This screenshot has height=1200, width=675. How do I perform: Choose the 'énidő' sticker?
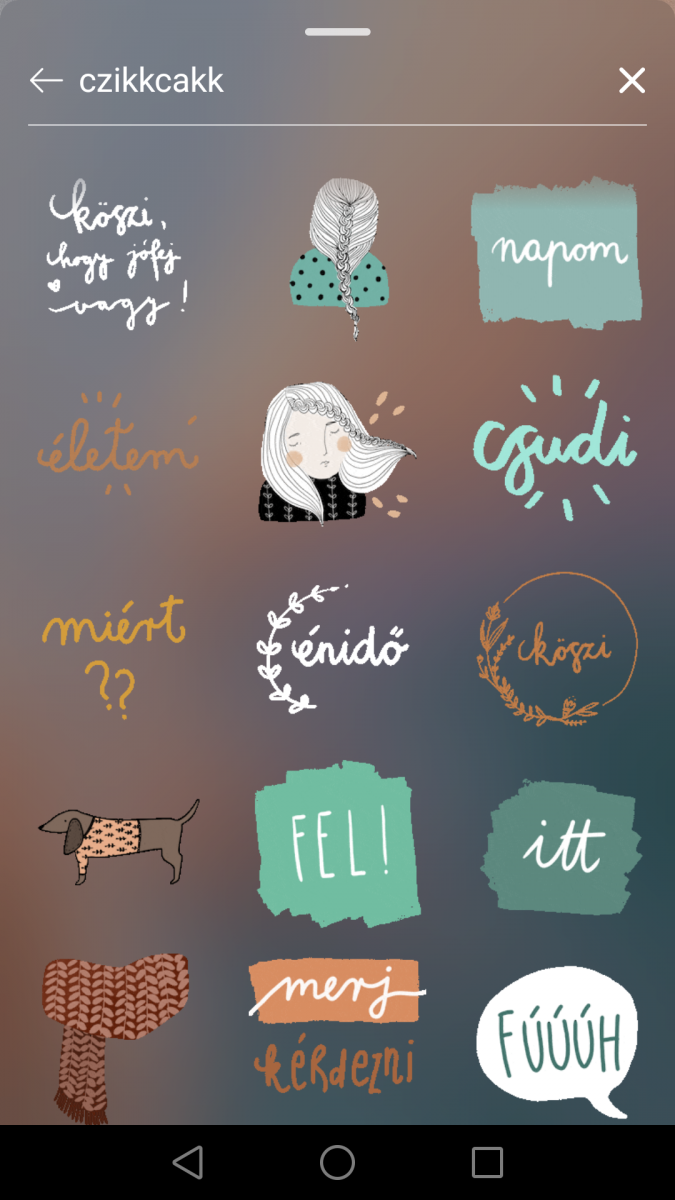click(333, 647)
